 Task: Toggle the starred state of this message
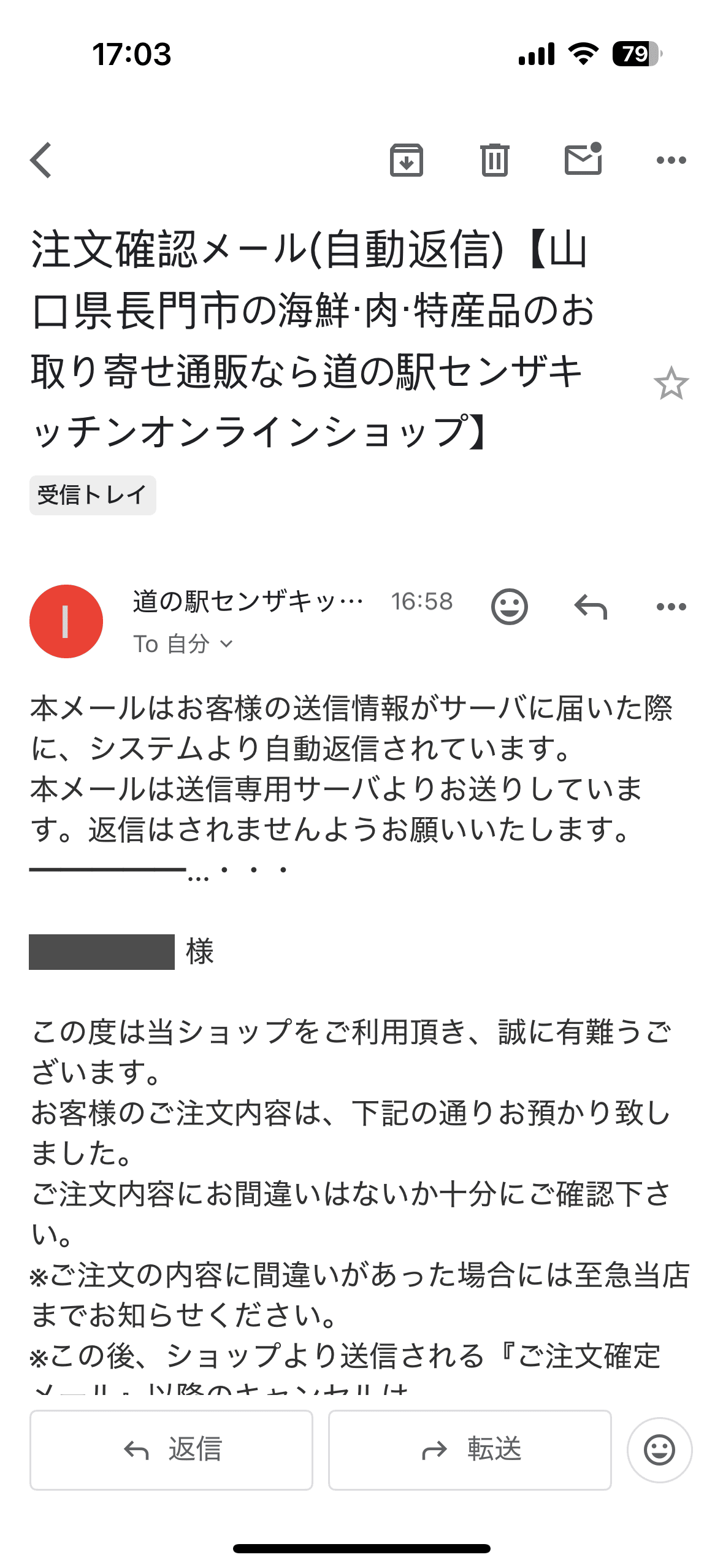pyautogui.click(x=673, y=381)
